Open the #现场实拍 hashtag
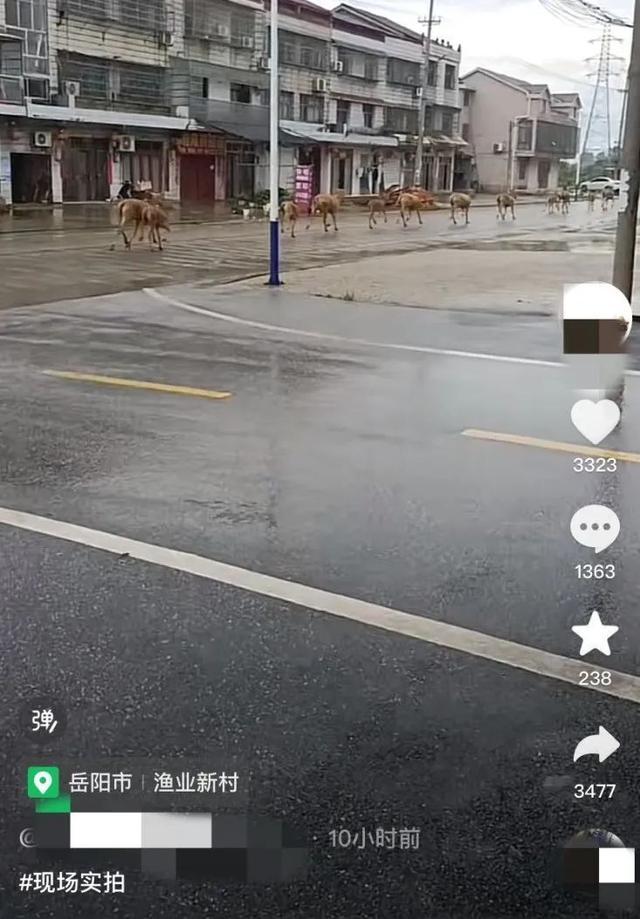Screen dimensions: 640x919 [x=73, y=882]
